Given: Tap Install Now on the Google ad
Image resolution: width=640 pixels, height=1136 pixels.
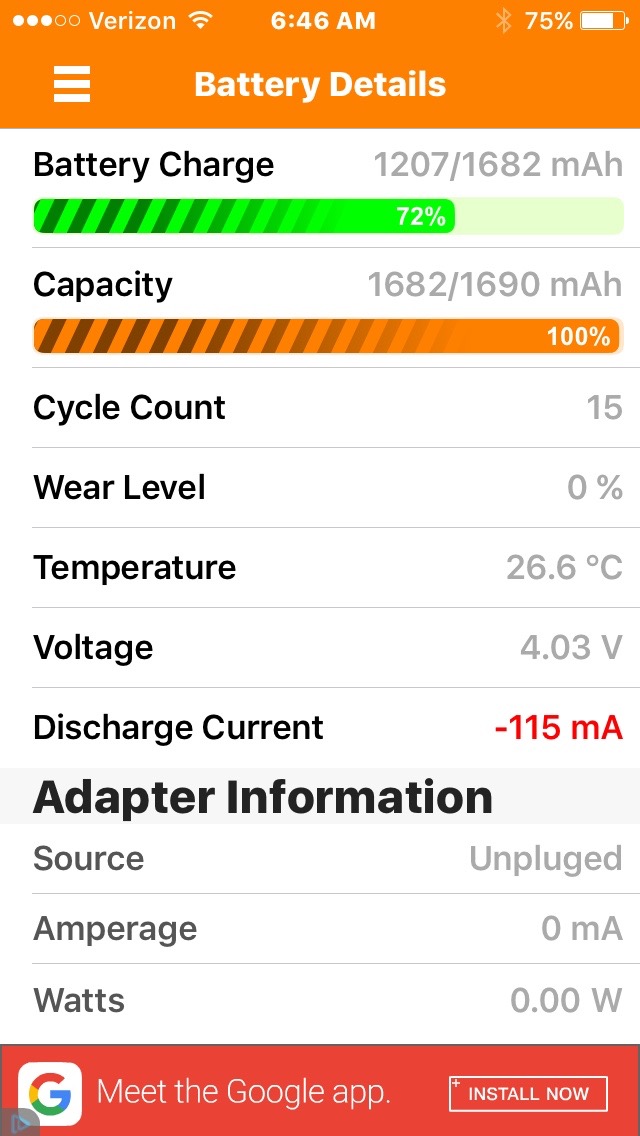Looking at the screenshot, I should [528, 1093].
